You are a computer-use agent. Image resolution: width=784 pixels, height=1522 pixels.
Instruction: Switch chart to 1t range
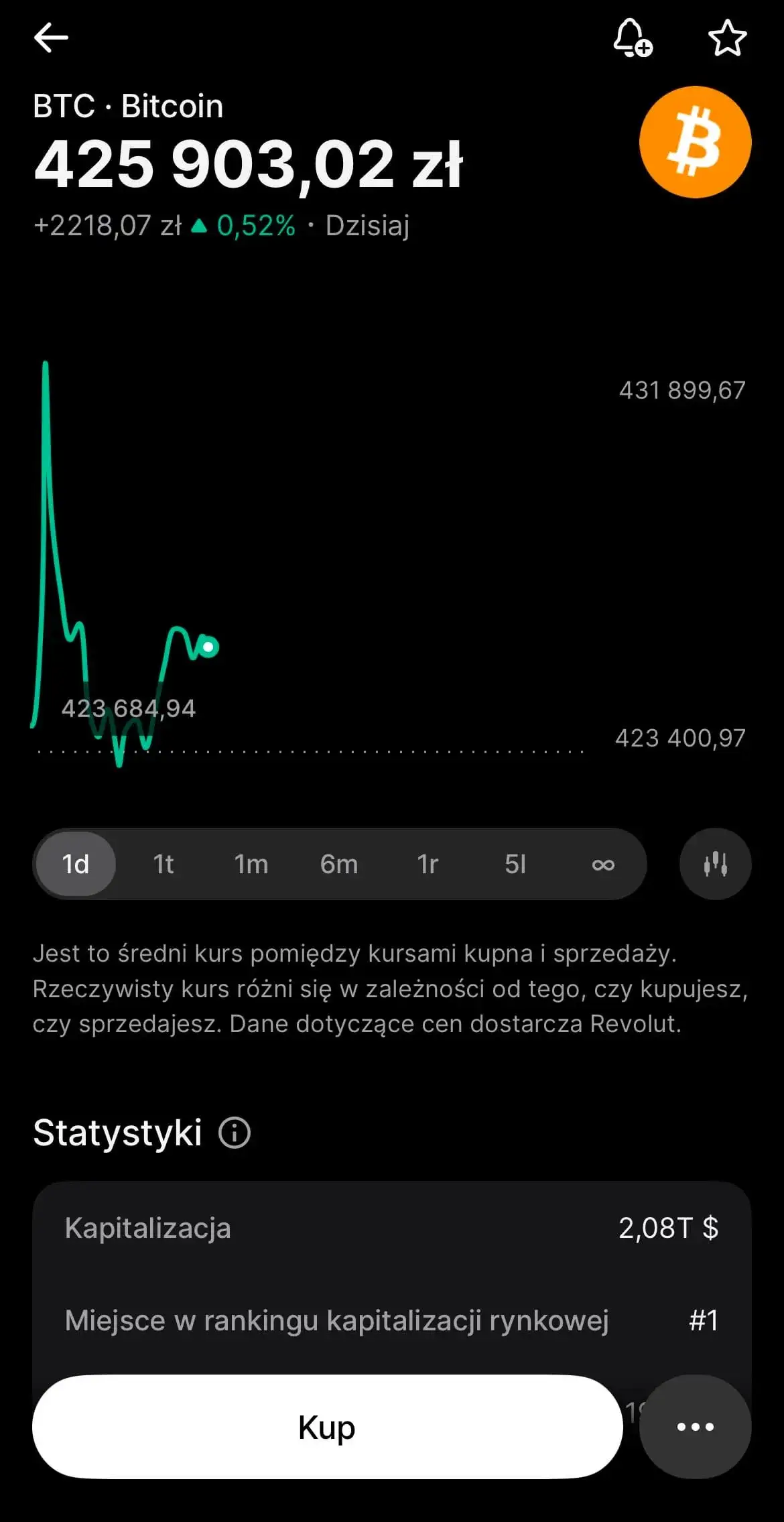click(x=163, y=864)
